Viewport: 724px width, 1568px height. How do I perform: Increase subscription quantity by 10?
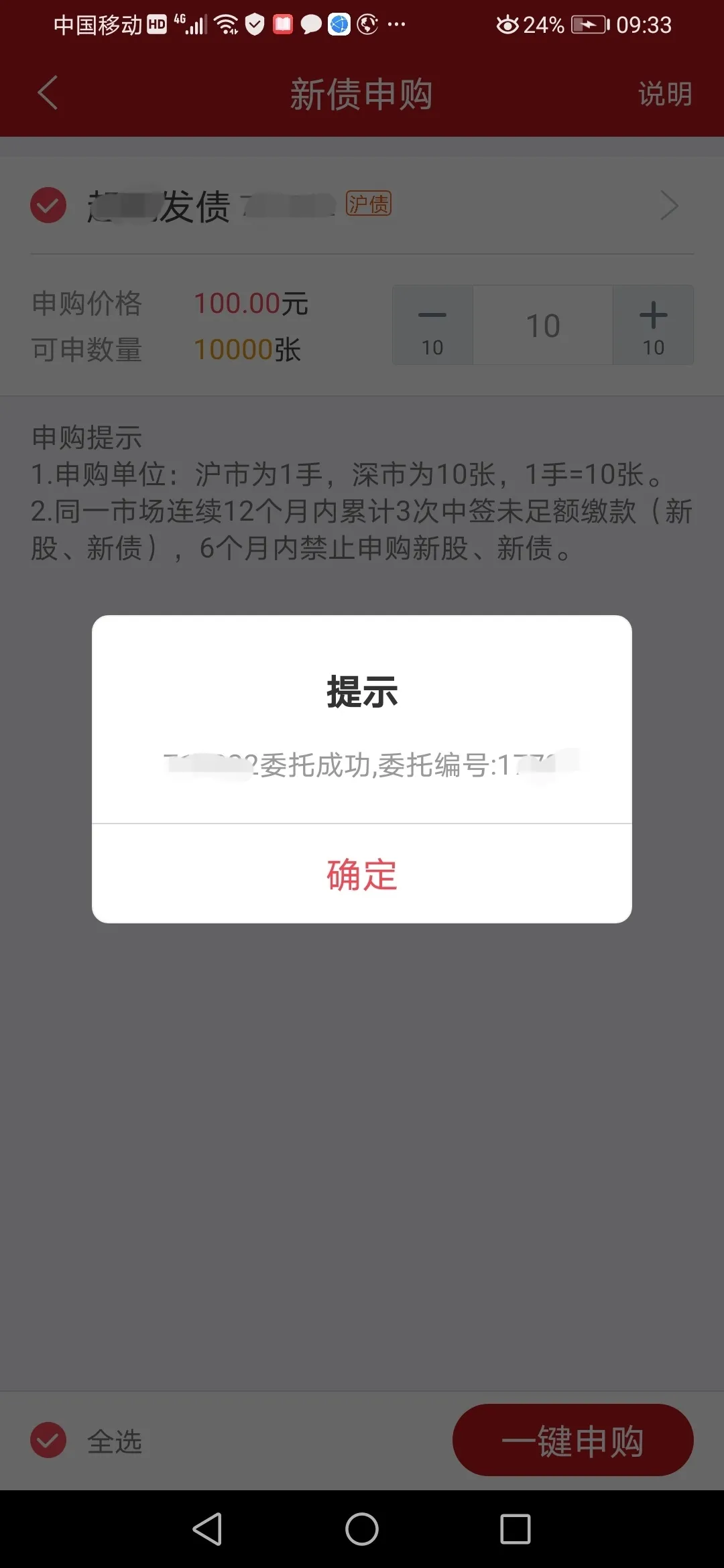(653, 326)
